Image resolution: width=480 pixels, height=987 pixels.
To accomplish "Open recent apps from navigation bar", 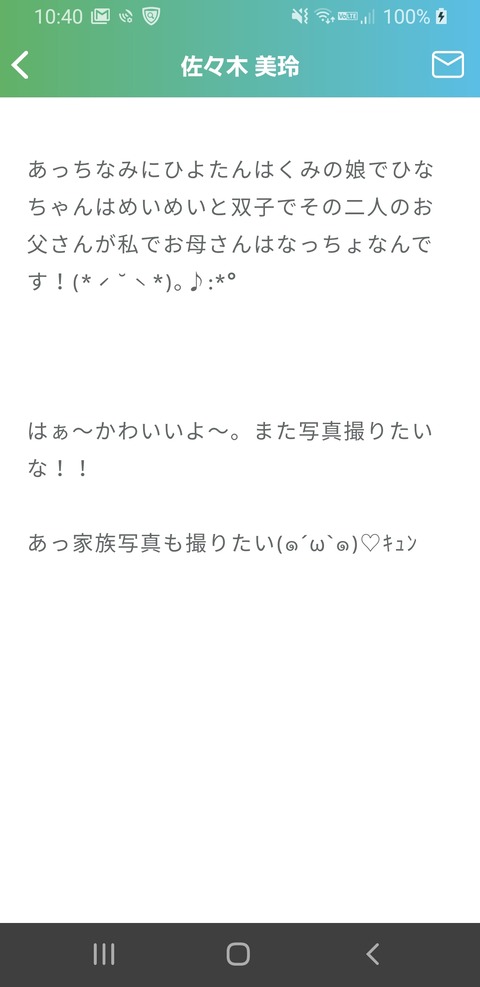I will tap(104, 954).
